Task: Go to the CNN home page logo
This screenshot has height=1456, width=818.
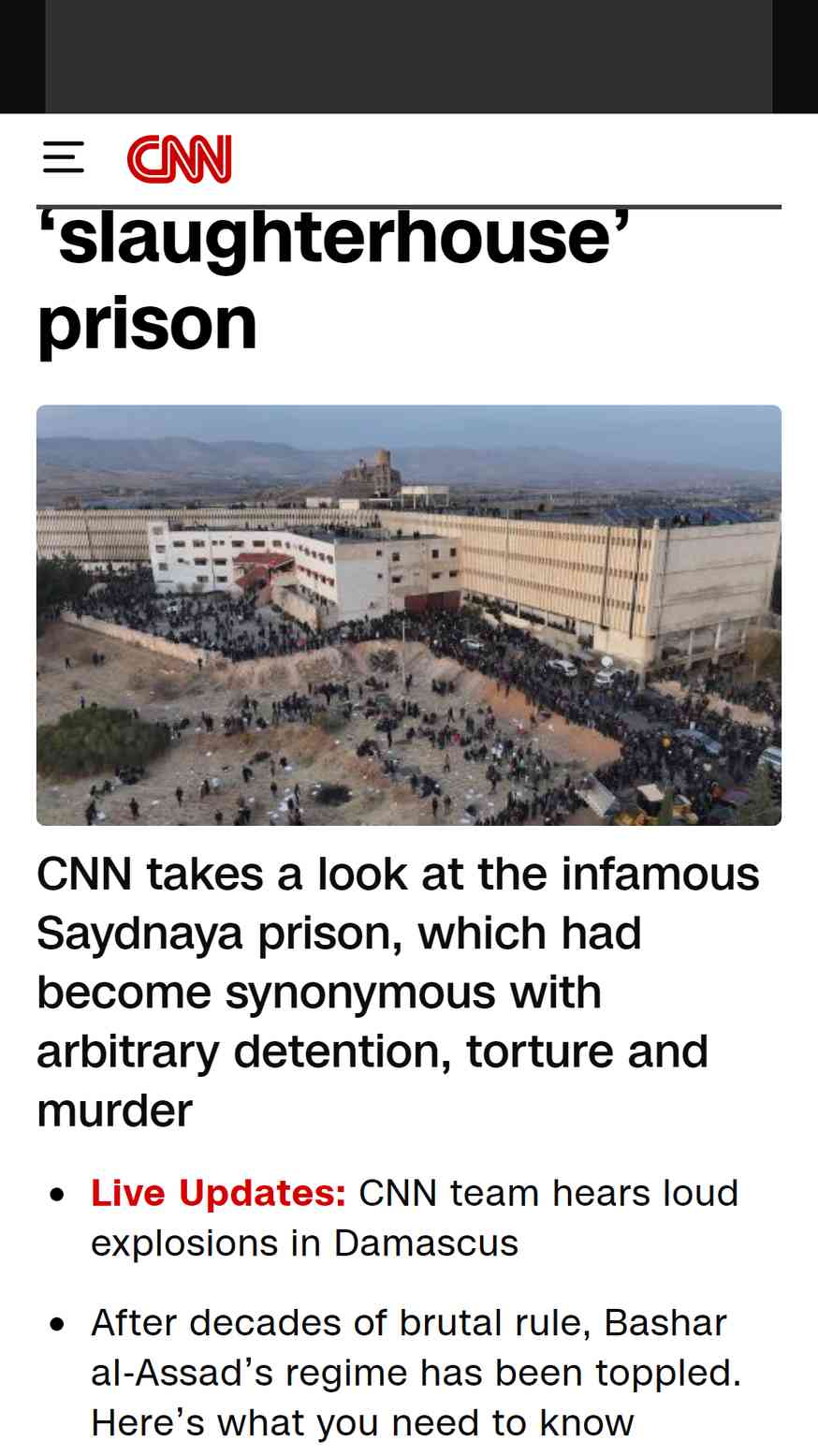Action: point(180,158)
